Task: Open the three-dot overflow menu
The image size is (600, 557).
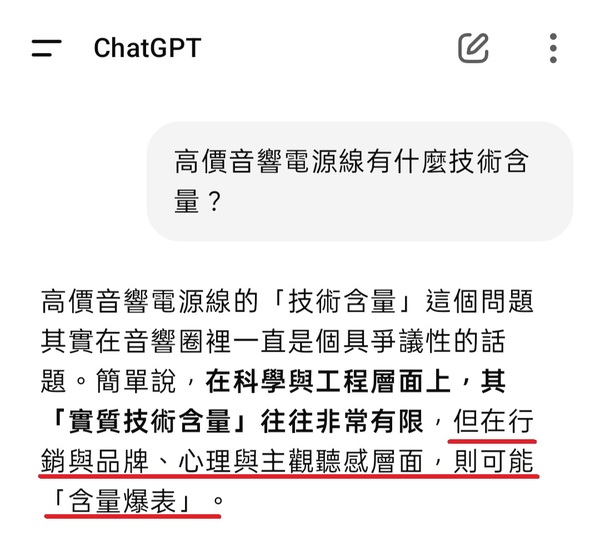Action: point(554,47)
